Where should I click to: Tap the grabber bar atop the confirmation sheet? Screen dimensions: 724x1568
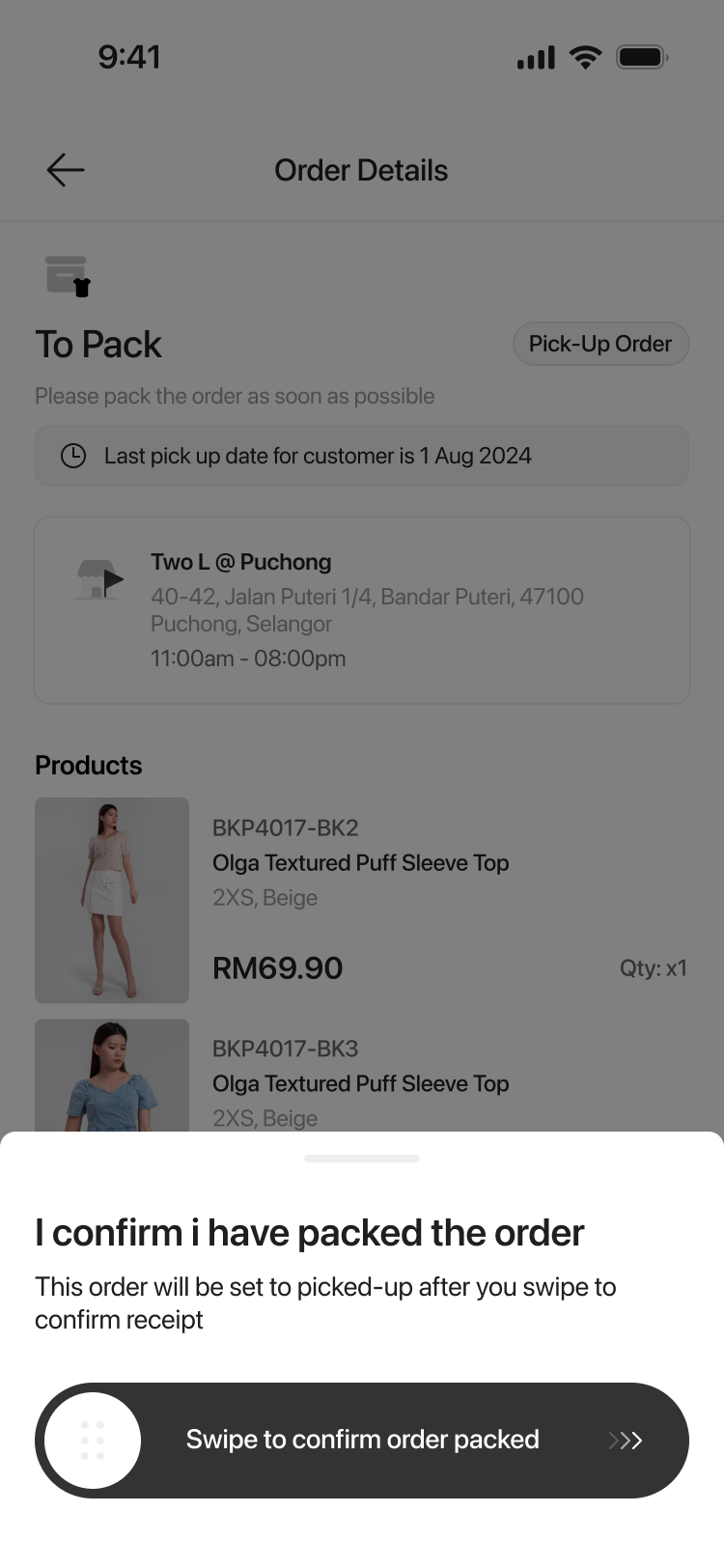point(362,1158)
